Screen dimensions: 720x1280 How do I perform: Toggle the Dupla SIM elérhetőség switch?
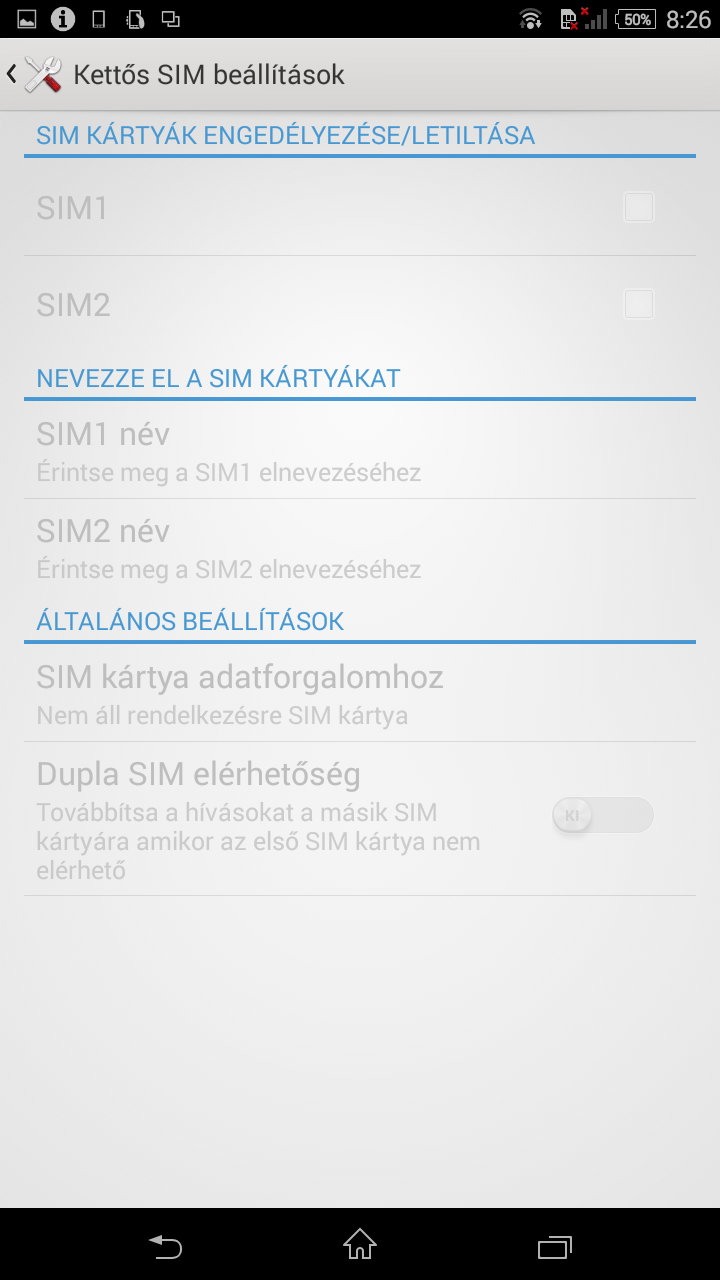[602, 815]
